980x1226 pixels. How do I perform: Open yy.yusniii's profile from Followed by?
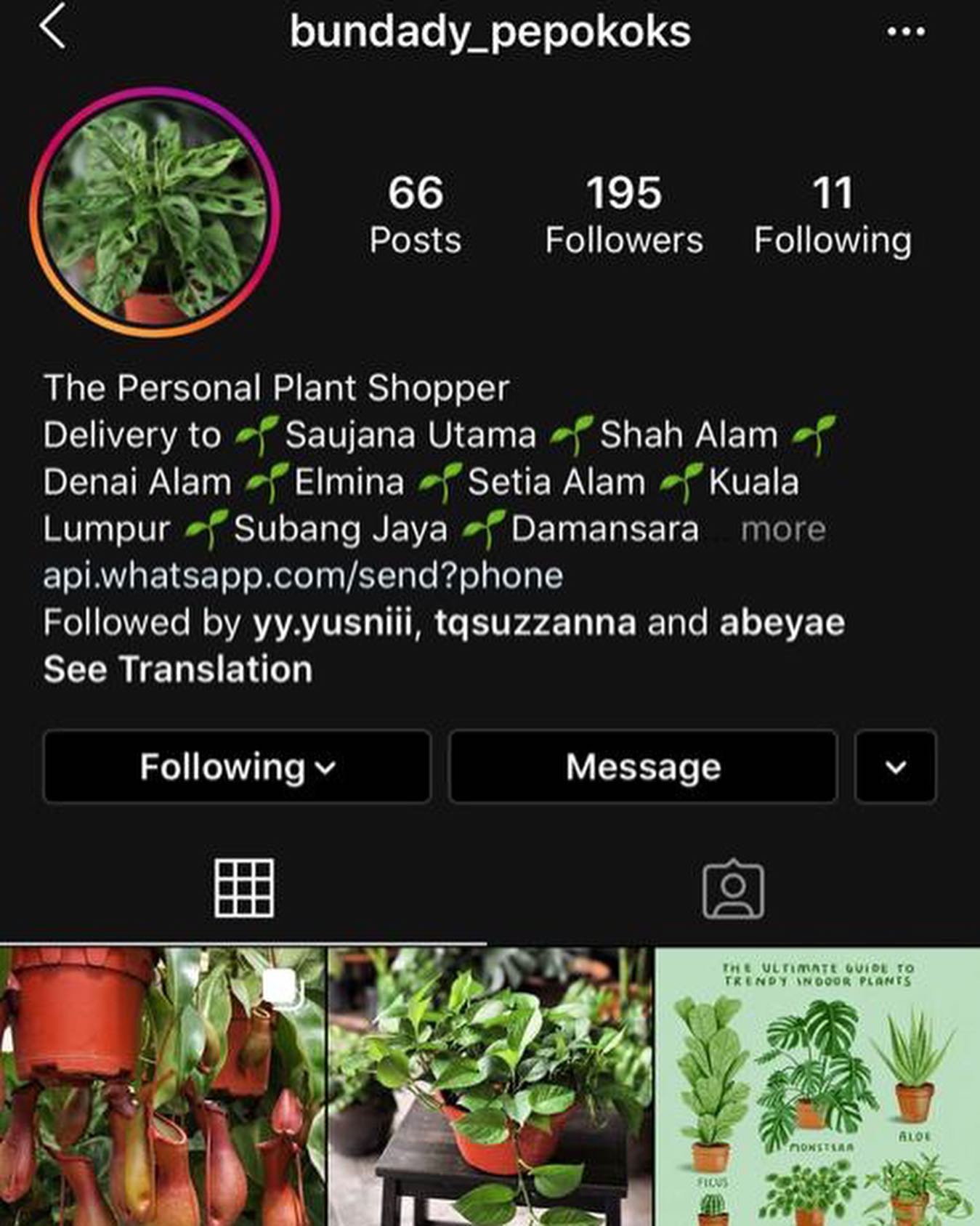(332, 624)
